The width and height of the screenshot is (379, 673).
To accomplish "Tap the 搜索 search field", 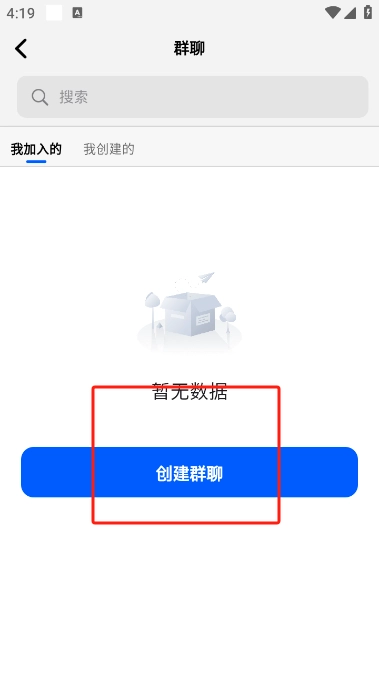I will tap(192, 97).
